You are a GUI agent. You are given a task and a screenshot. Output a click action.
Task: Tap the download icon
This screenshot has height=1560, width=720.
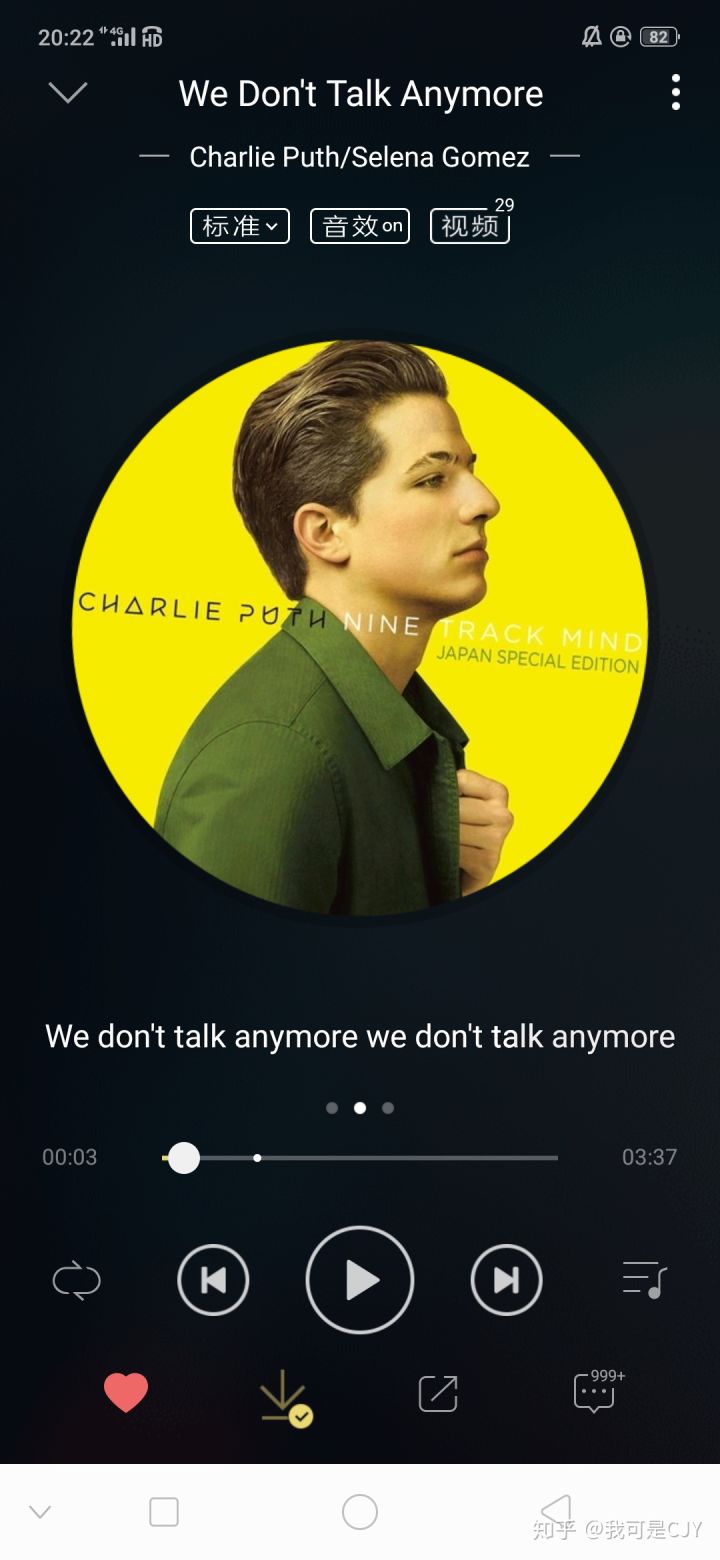[284, 1396]
